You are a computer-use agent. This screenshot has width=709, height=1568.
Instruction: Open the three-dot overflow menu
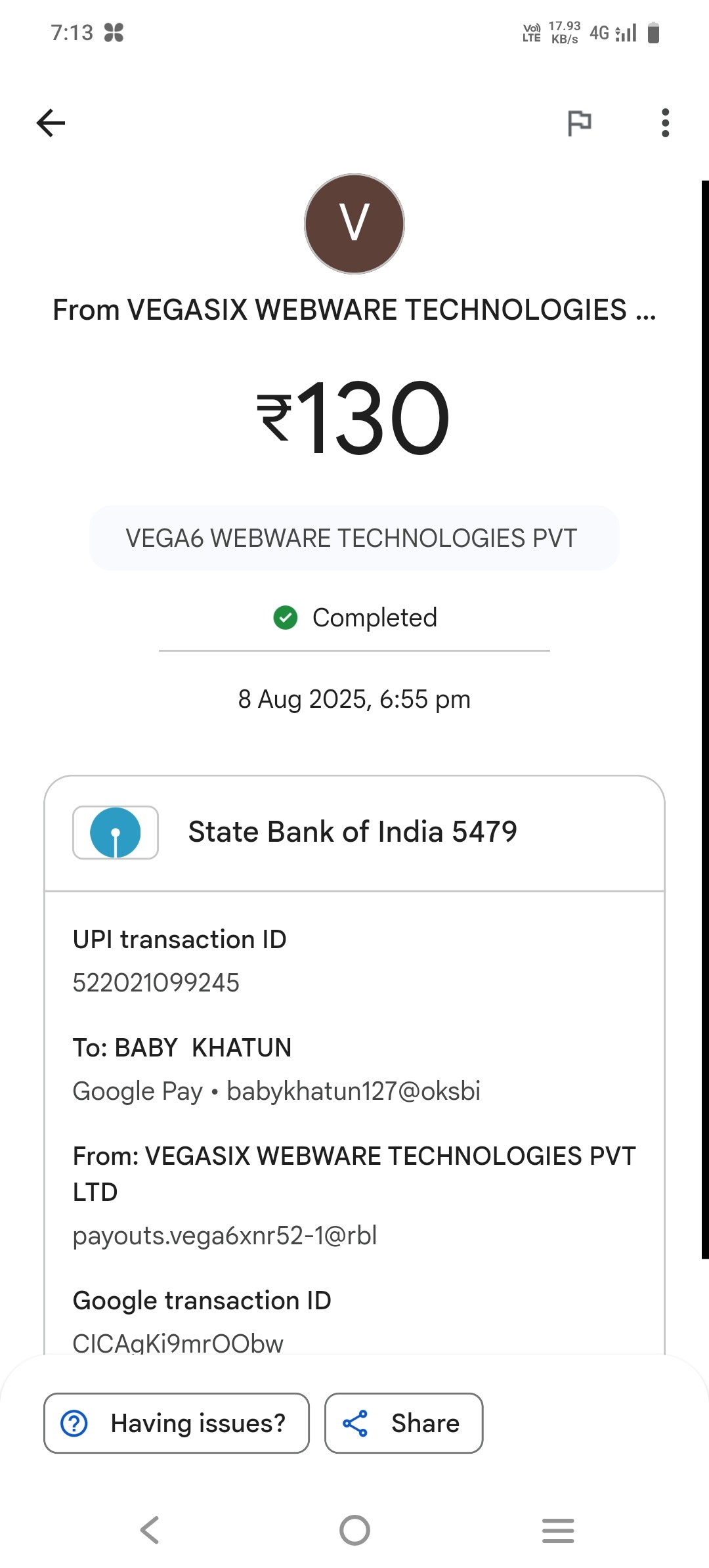pyautogui.click(x=665, y=123)
